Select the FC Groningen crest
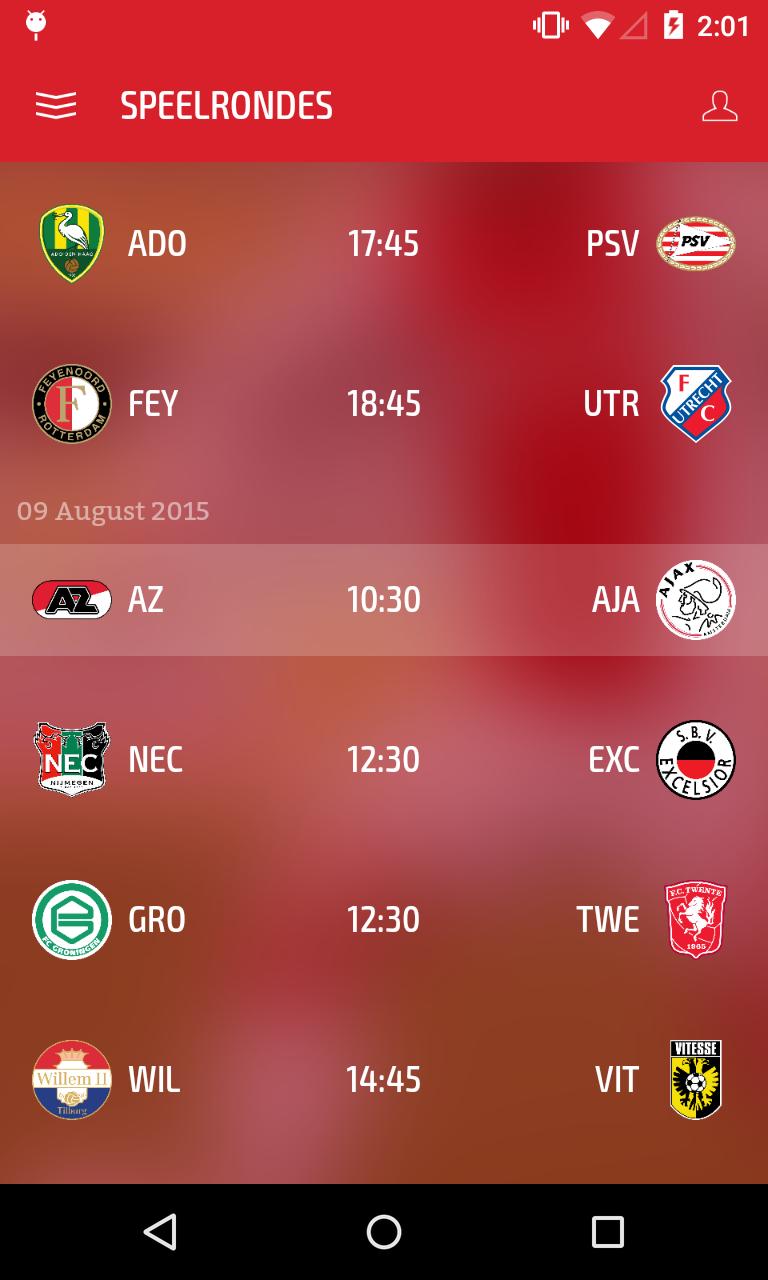The image size is (768, 1280). (x=71, y=919)
